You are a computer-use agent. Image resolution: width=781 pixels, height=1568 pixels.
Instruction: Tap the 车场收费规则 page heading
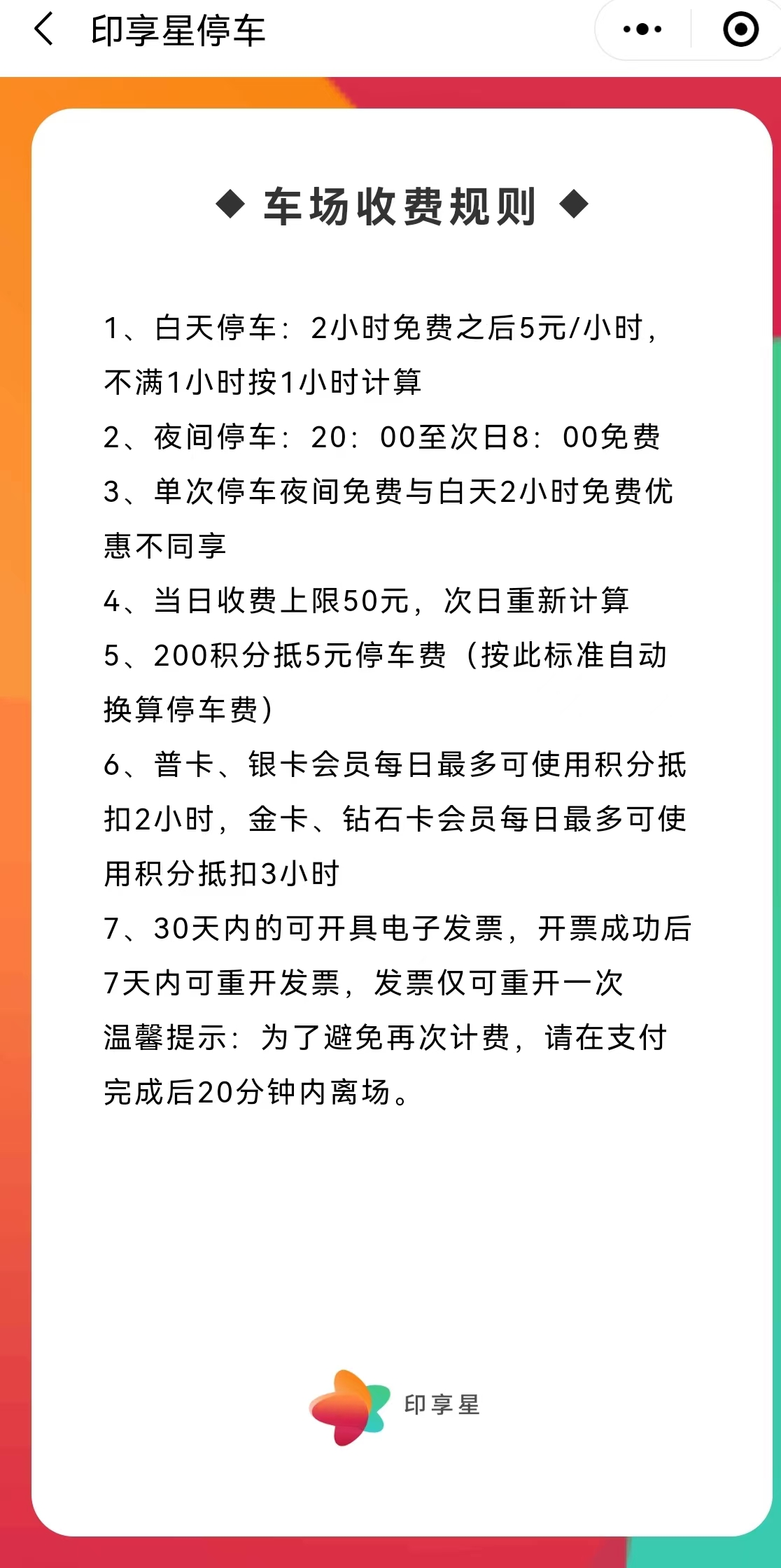click(x=403, y=202)
